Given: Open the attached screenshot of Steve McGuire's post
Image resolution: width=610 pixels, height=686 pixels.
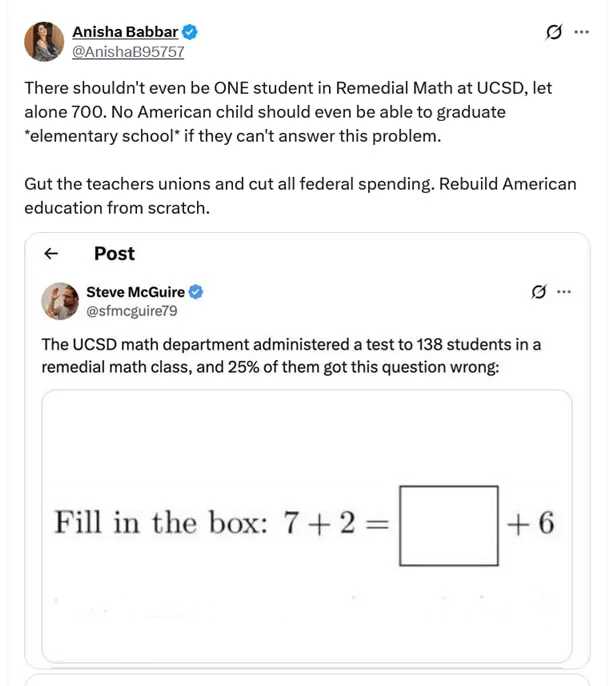Looking at the screenshot, I should [306, 450].
